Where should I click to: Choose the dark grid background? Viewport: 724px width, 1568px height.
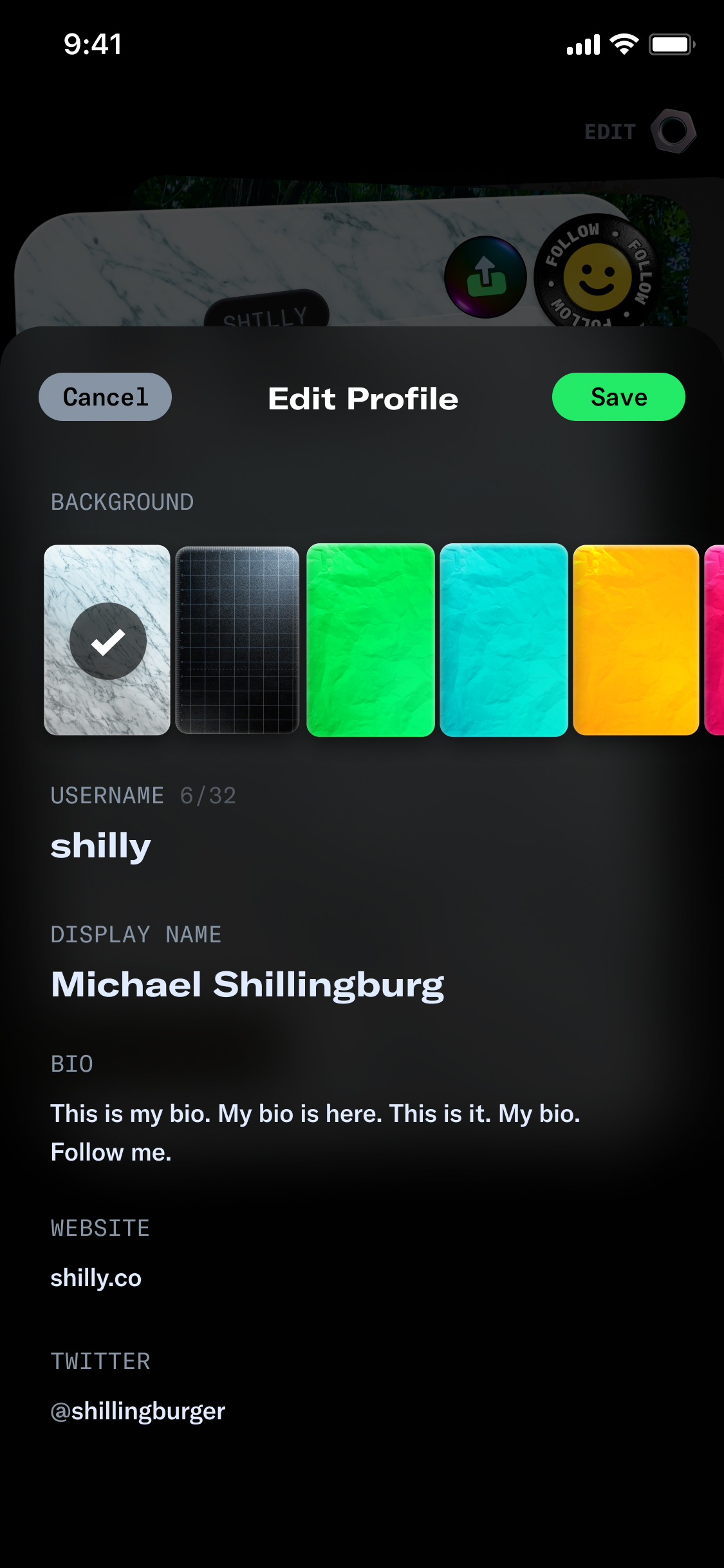click(x=237, y=640)
